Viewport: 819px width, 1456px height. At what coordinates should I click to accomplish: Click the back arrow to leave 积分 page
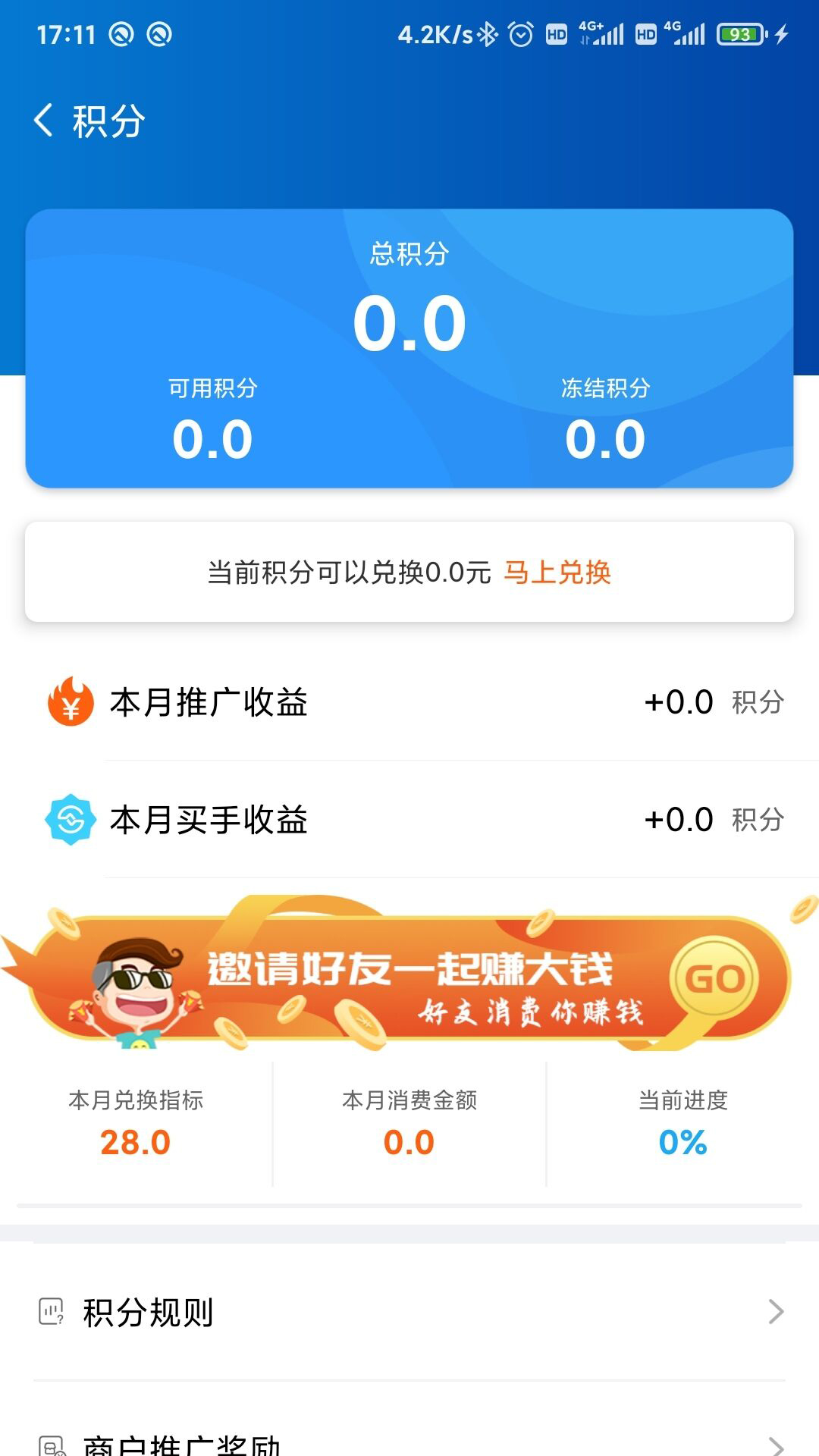pos(43,119)
